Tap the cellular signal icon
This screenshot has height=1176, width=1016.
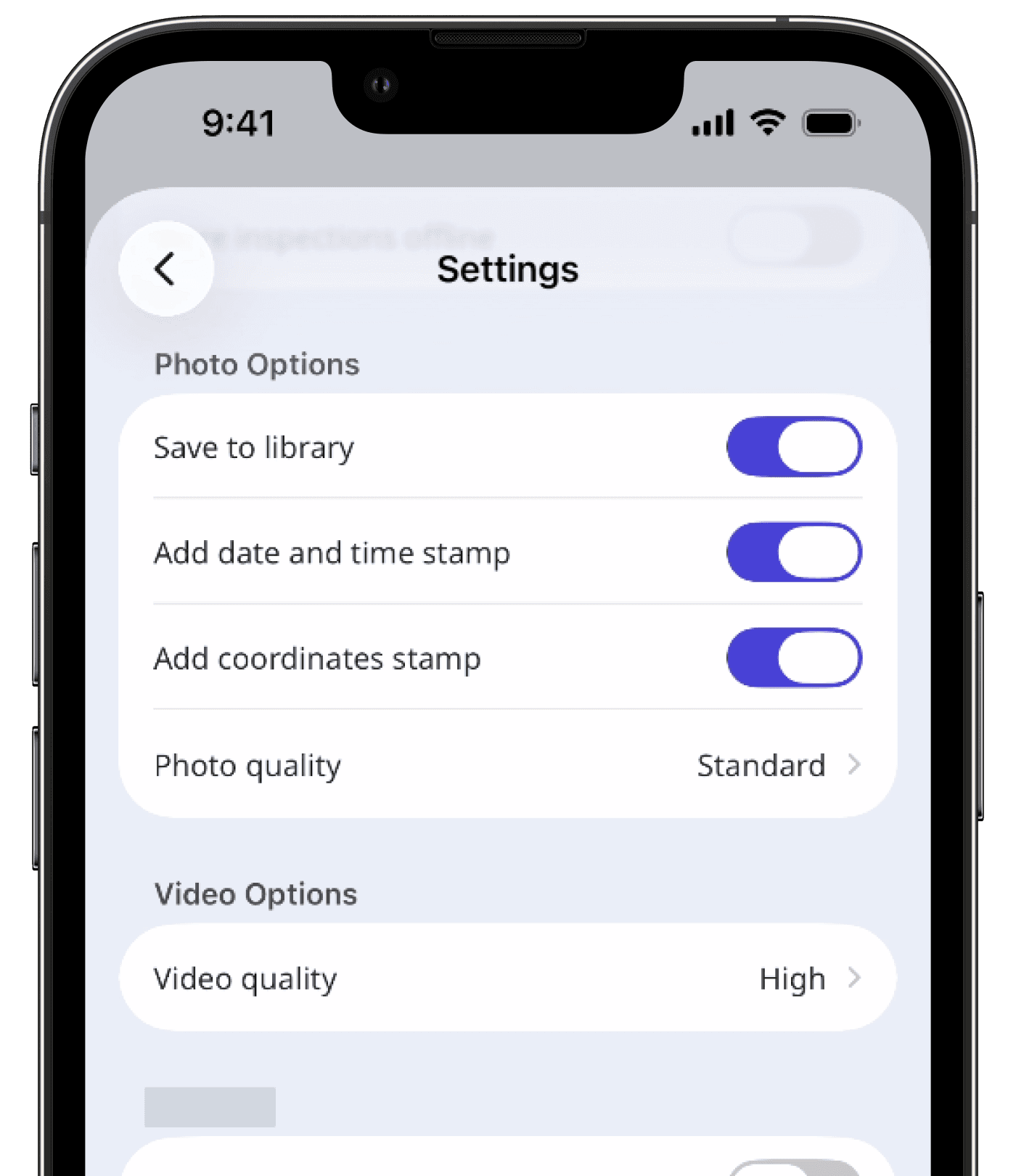712,123
